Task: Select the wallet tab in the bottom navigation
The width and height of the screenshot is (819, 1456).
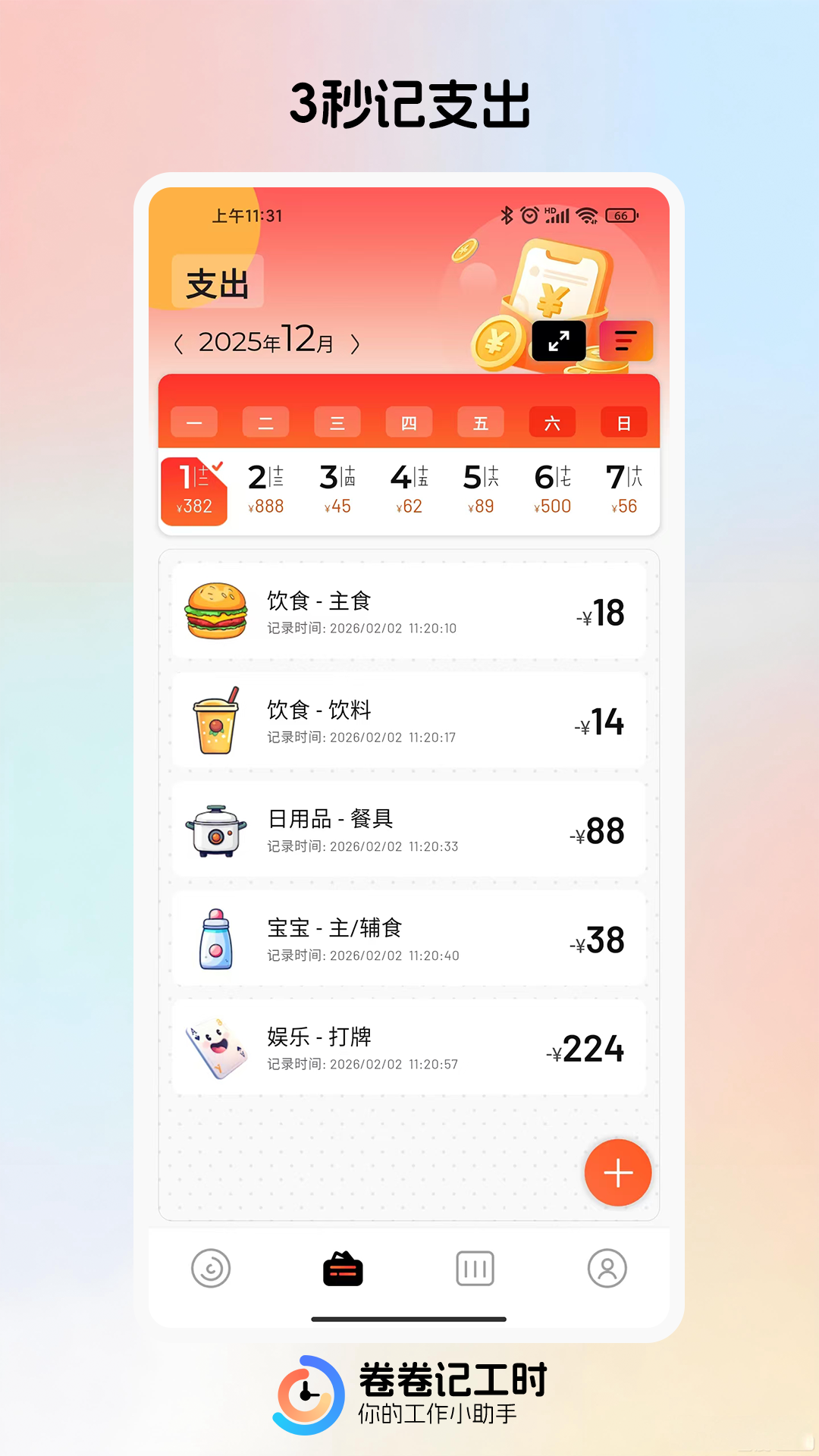Action: coord(341,1266)
